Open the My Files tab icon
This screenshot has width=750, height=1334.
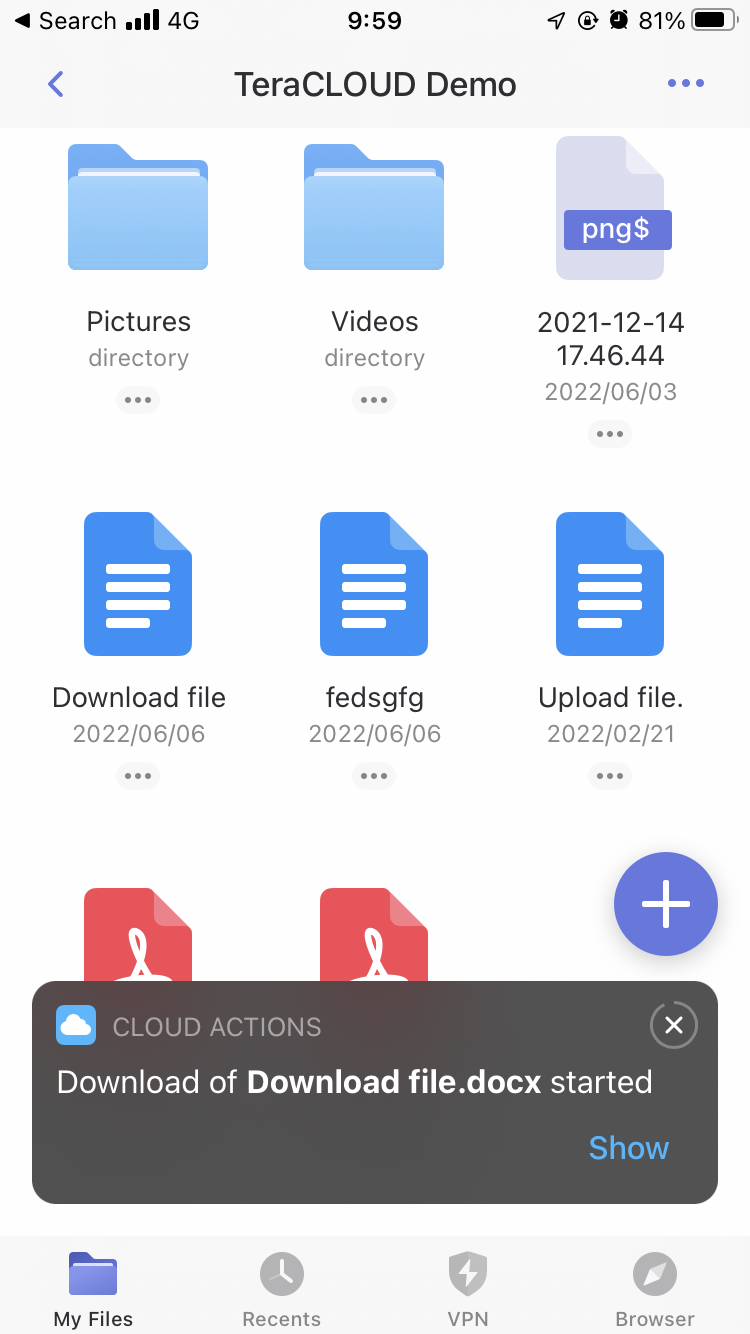(x=92, y=1271)
